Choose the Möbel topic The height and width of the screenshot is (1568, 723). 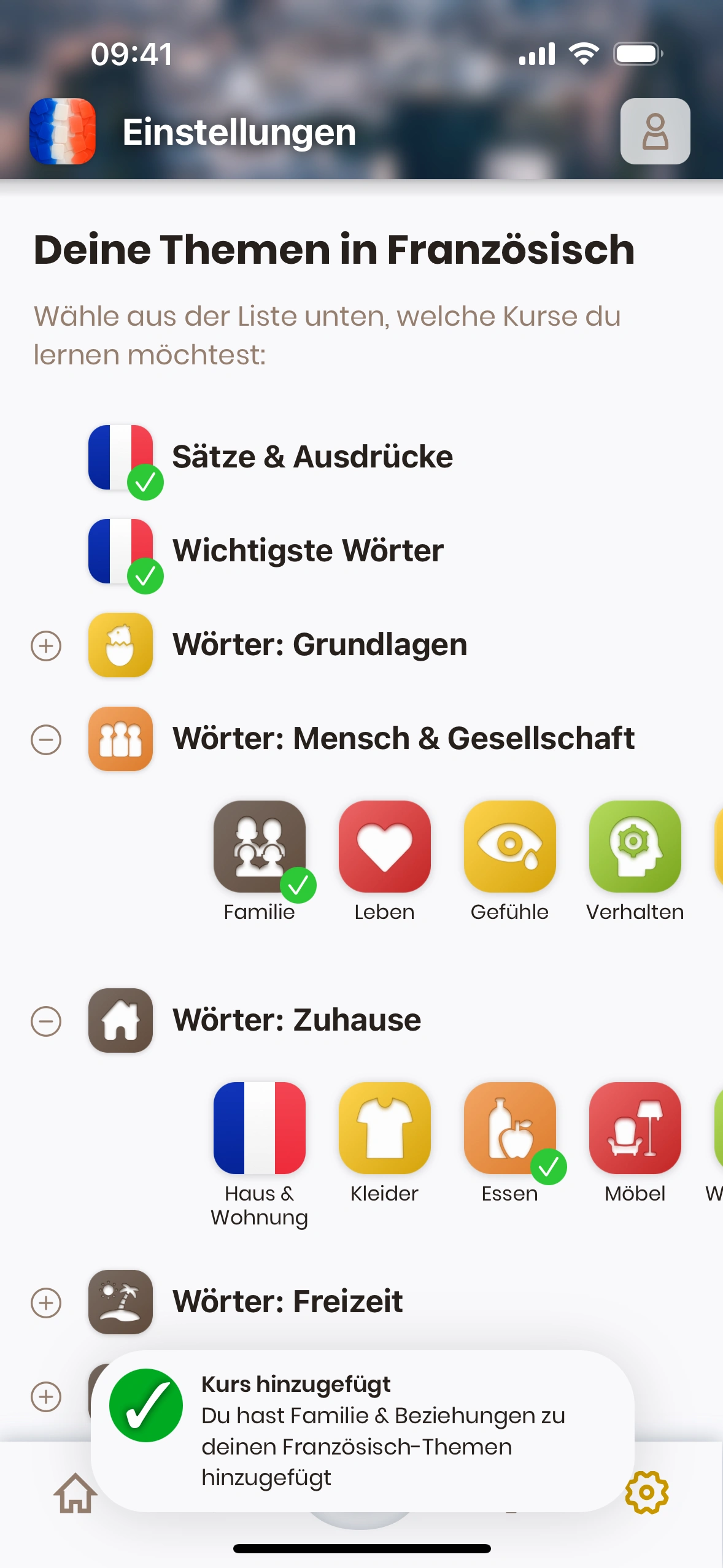click(635, 1128)
